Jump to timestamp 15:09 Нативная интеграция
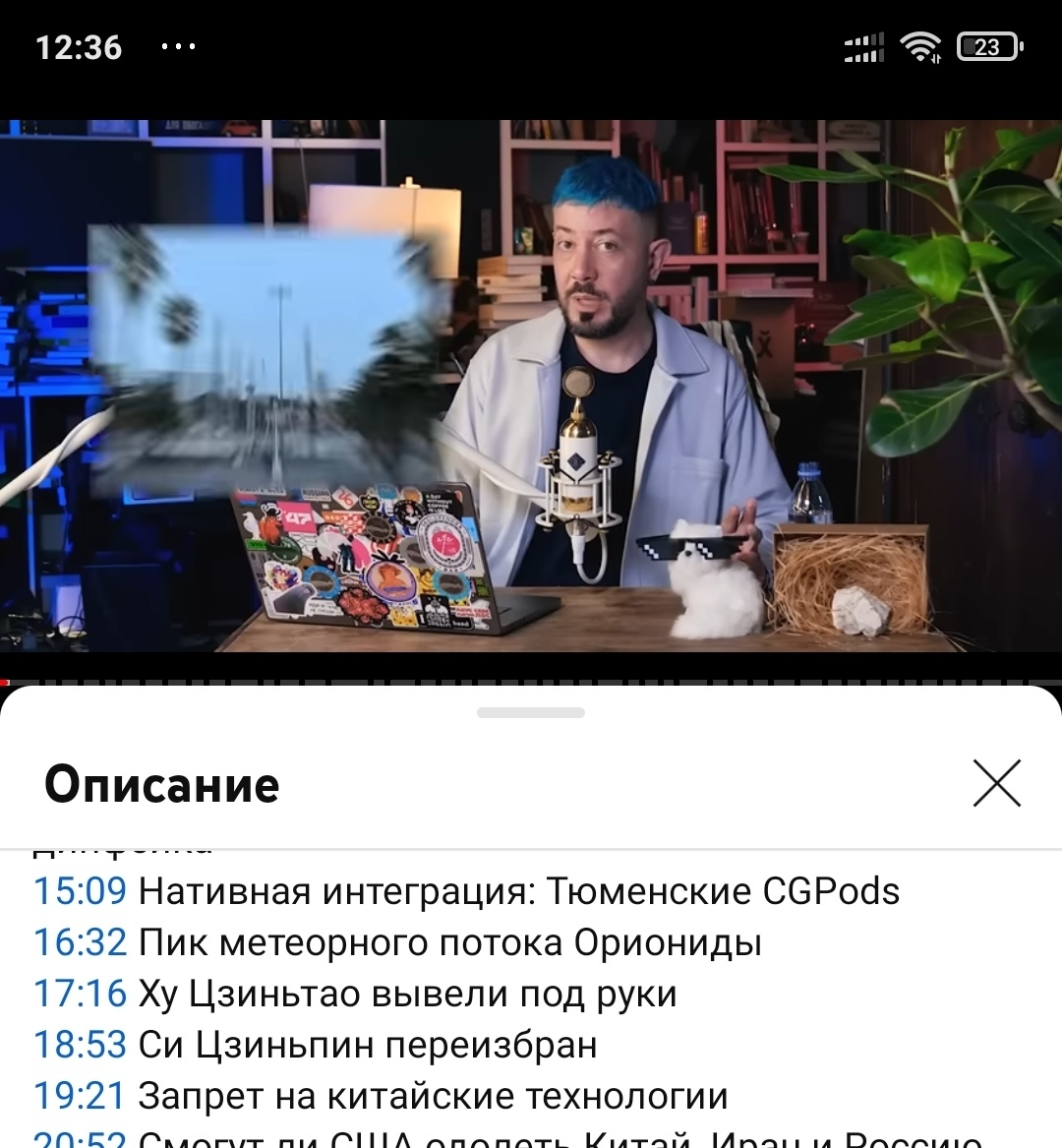 tap(80, 891)
